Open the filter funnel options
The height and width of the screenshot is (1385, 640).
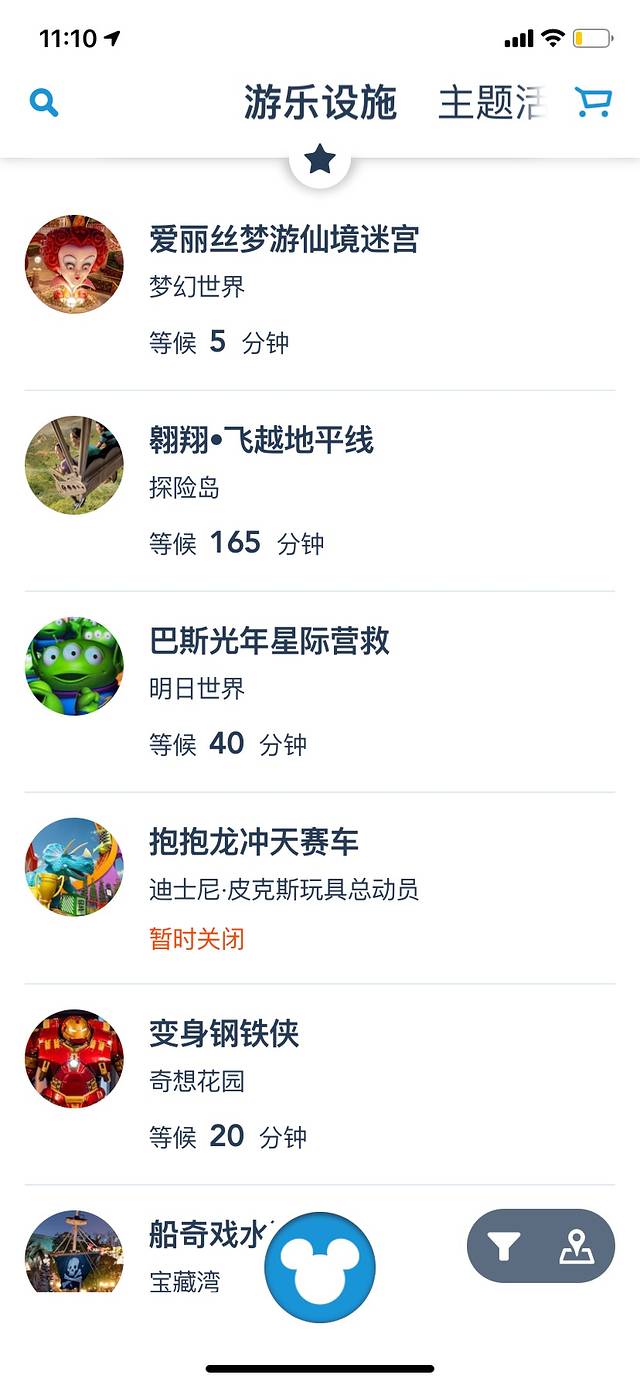(504, 1246)
